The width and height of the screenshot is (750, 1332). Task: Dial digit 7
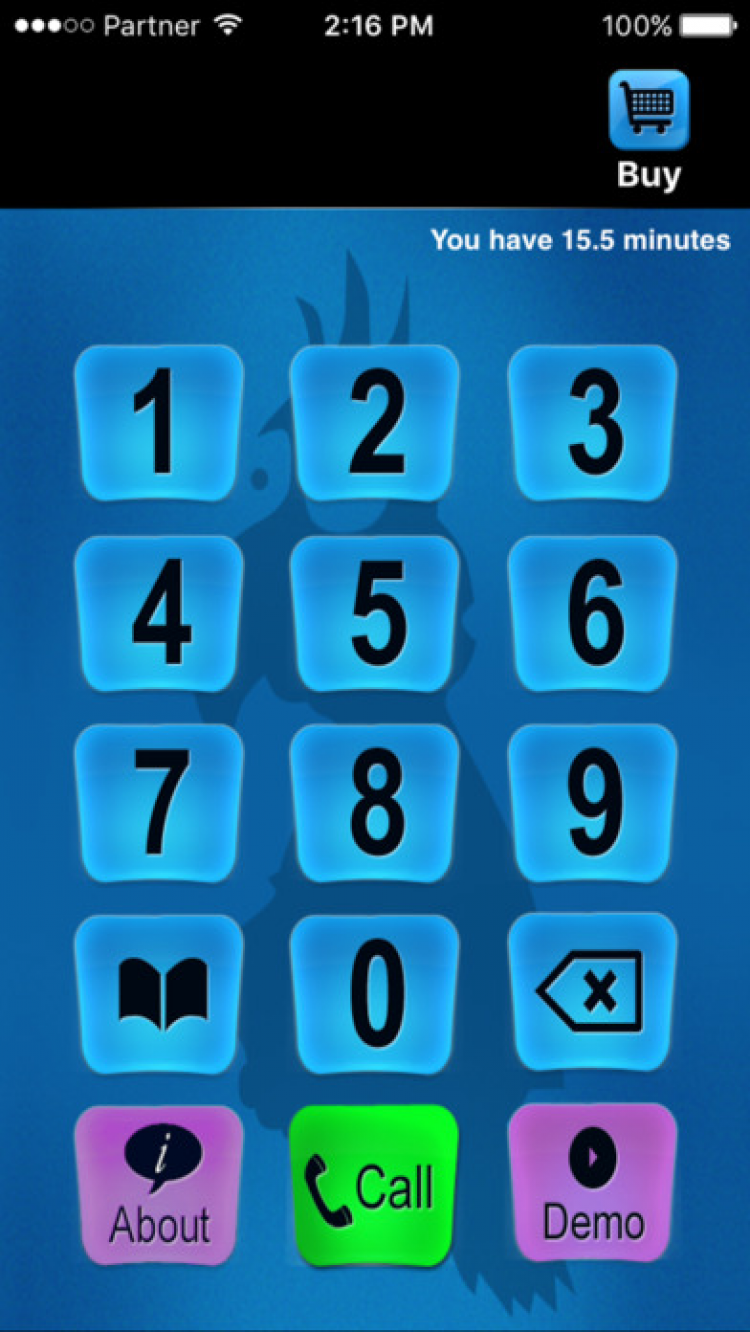pyautogui.click(x=160, y=803)
